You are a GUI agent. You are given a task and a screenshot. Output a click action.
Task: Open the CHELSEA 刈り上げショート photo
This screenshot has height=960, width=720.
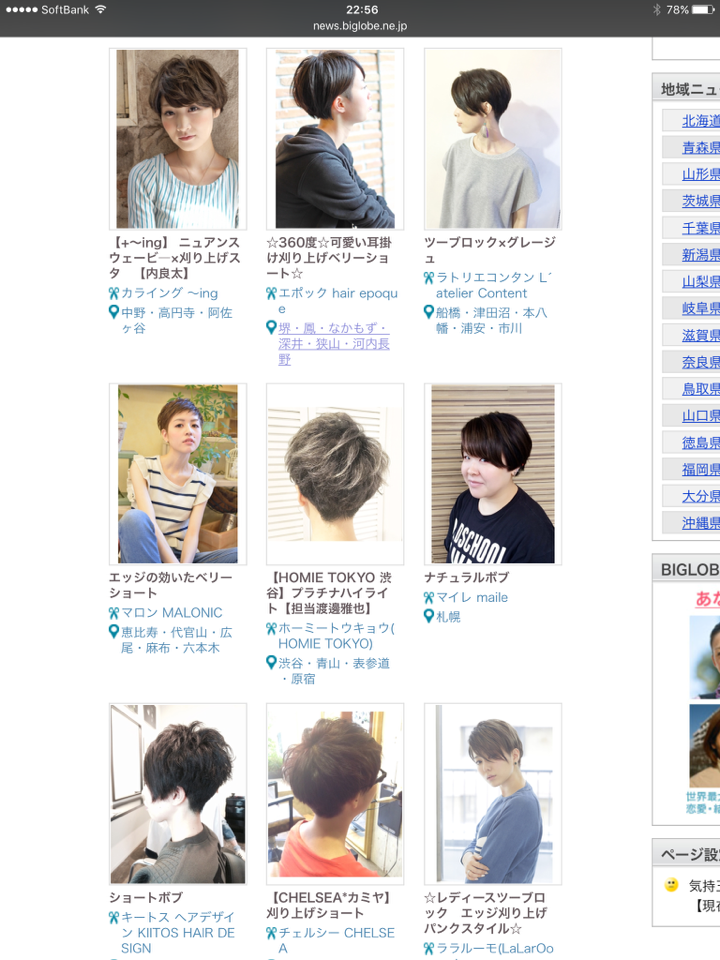click(x=335, y=794)
